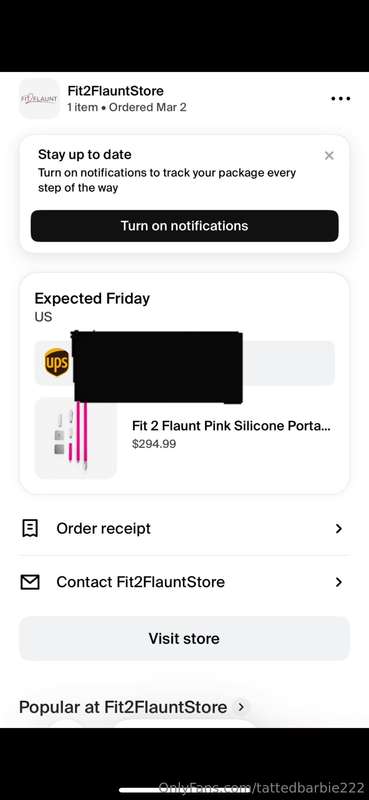
Task: Open Contact Fit2FlauntStore
Action: tap(184, 582)
